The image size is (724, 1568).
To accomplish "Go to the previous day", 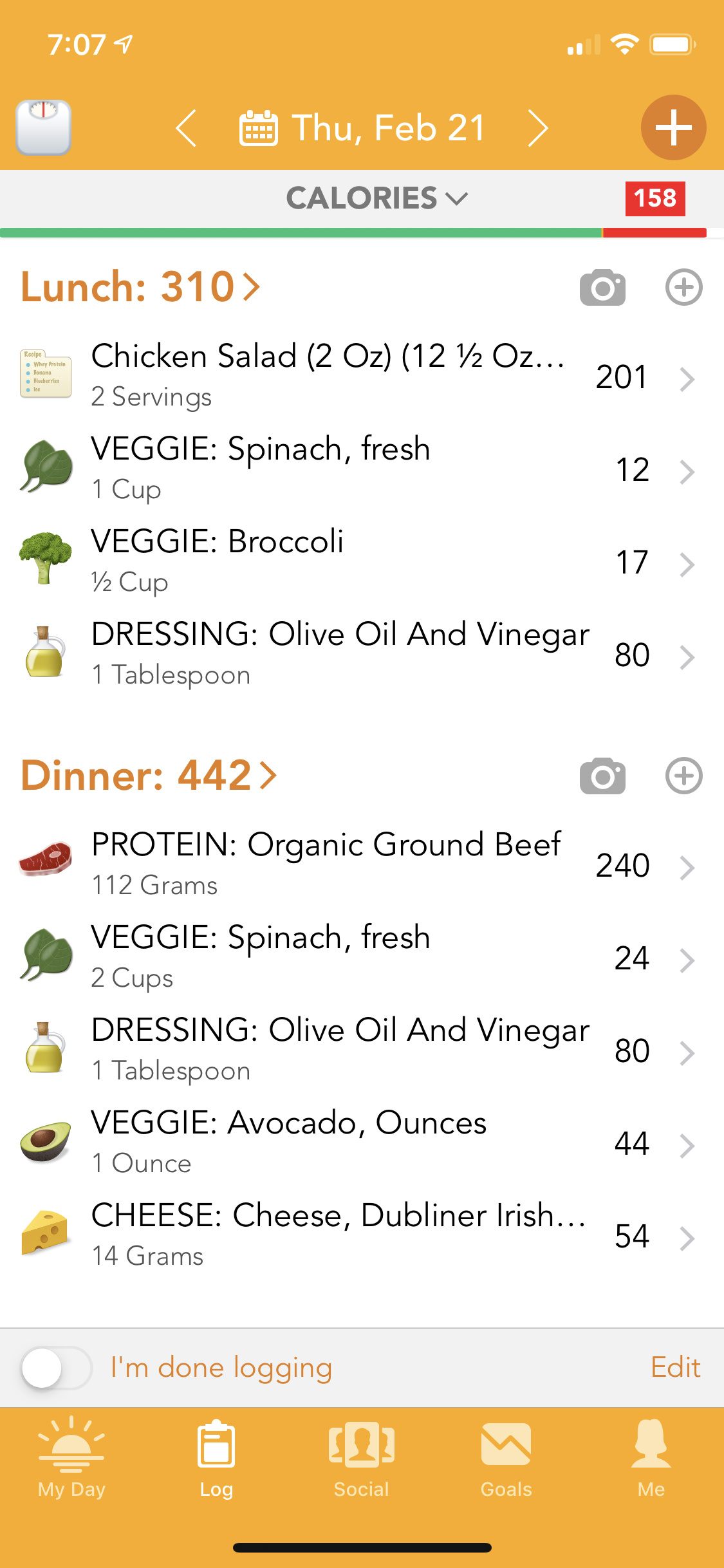I will pos(186,128).
